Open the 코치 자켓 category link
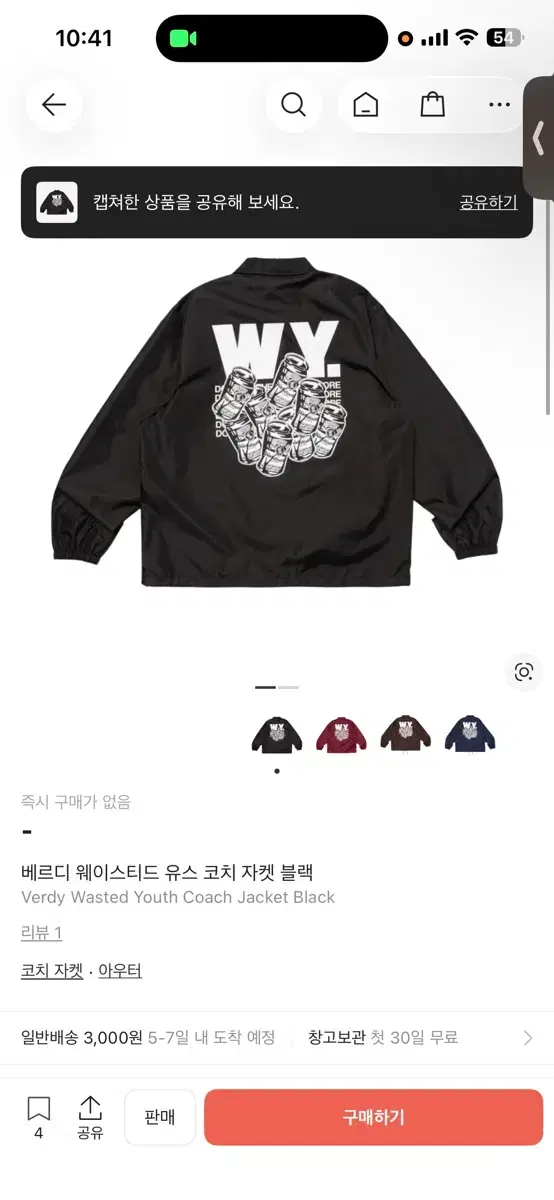Viewport: 554px width, 1200px height. point(52,971)
